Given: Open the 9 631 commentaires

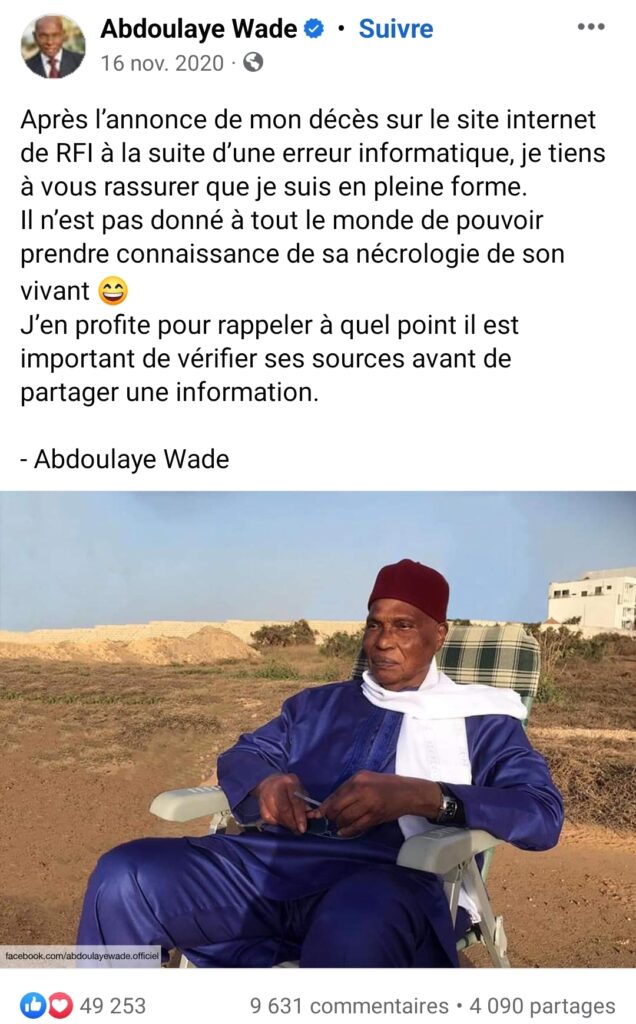Looking at the screenshot, I should 349,1005.
